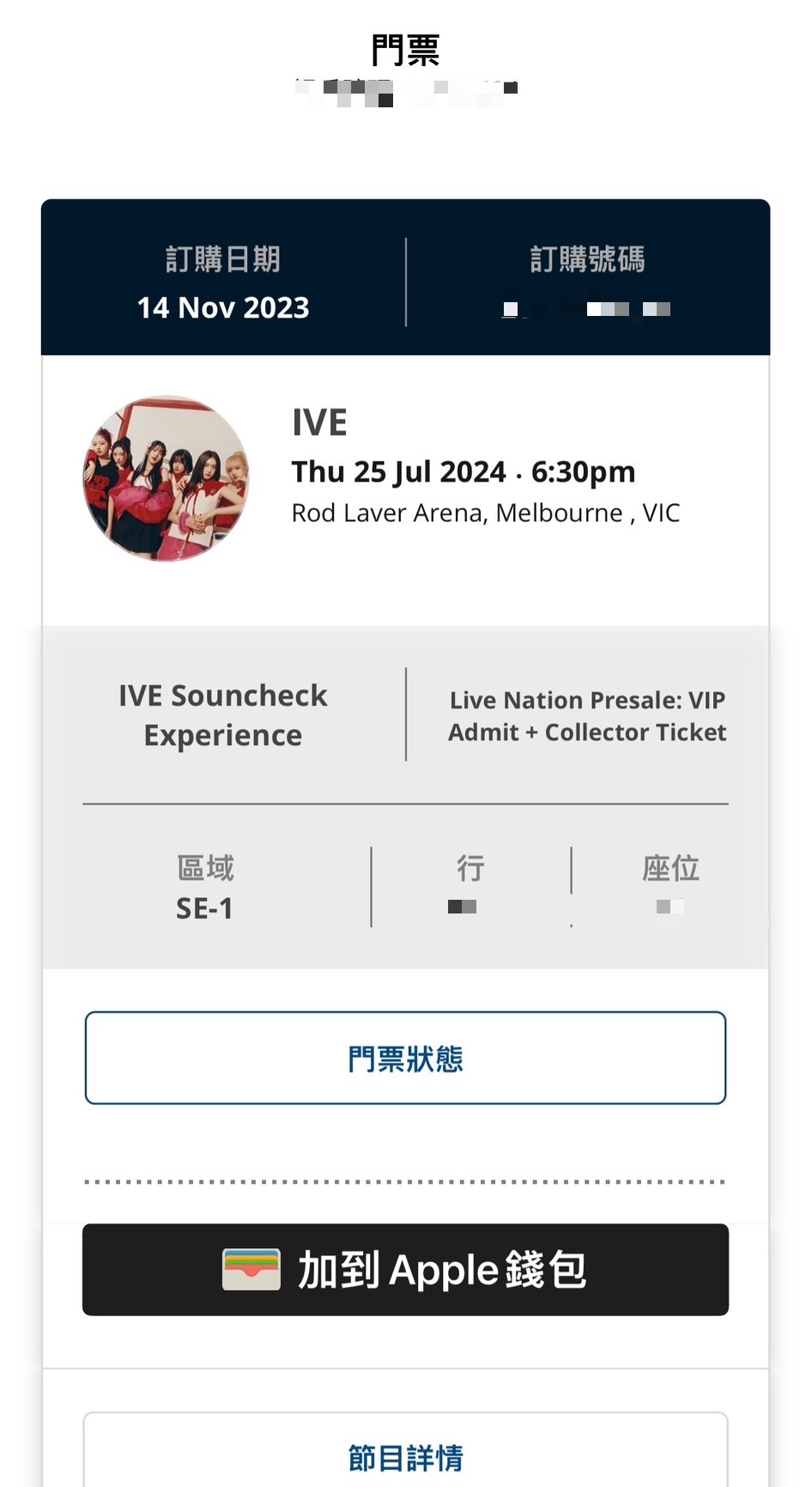This screenshot has height=1487, width=812.
Task: Open the 門票狀態 ticket status button
Action: click(x=405, y=1058)
